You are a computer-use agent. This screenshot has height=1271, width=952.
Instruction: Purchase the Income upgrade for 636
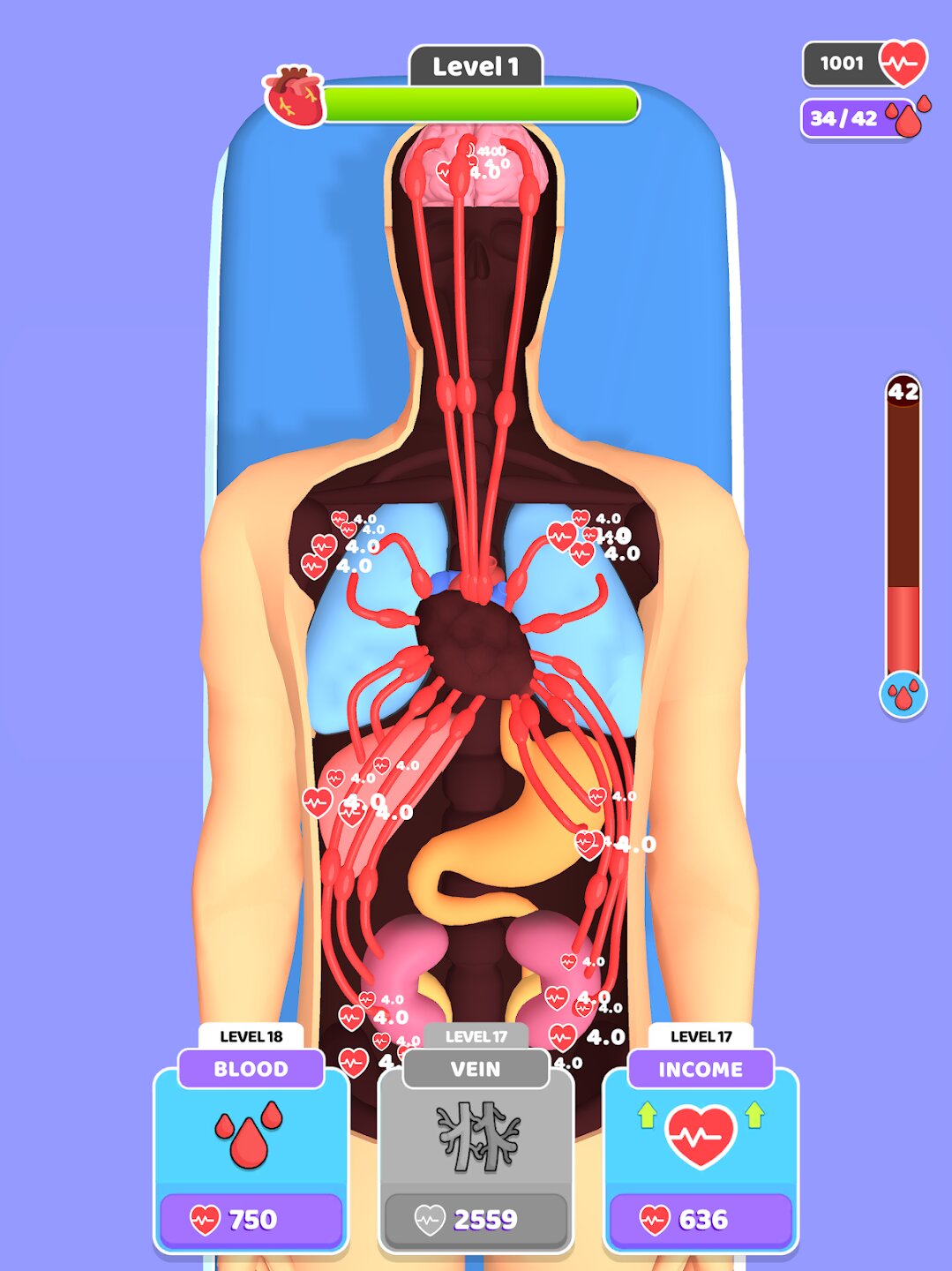point(701,1218)
